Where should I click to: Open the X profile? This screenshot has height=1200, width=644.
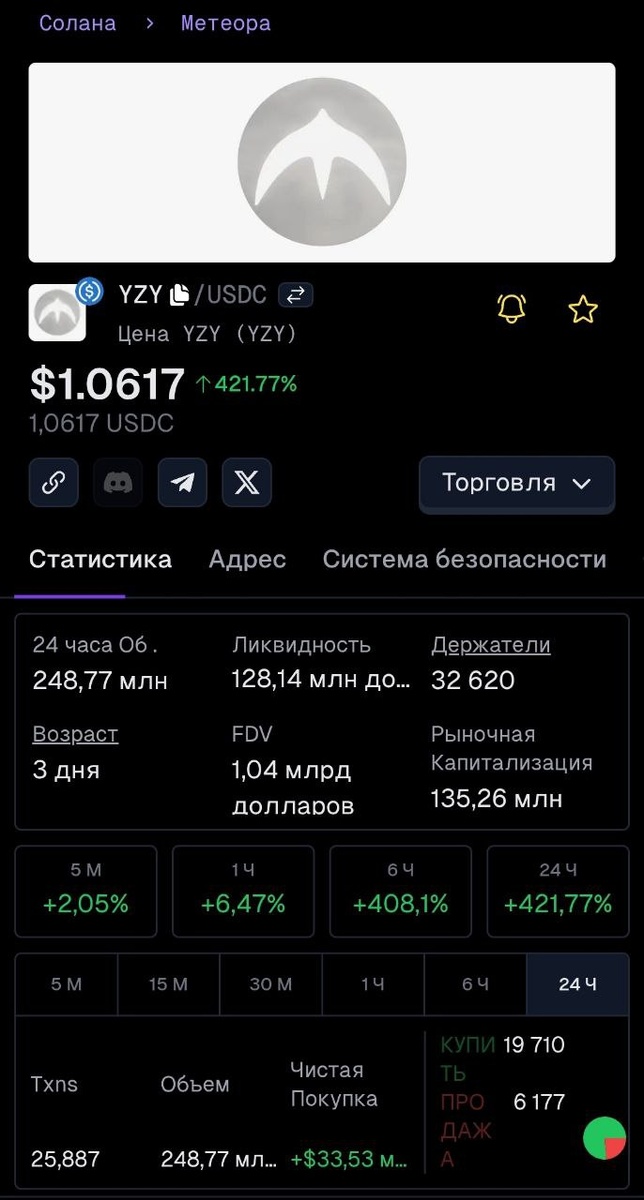click(247, 483)
